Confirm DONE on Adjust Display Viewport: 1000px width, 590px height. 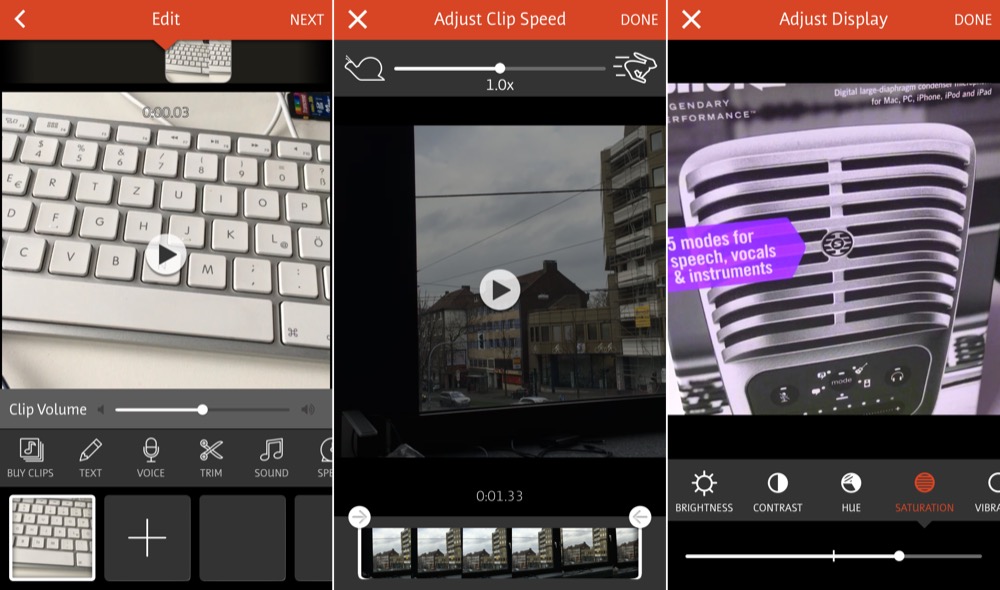(x=972, y=20)
